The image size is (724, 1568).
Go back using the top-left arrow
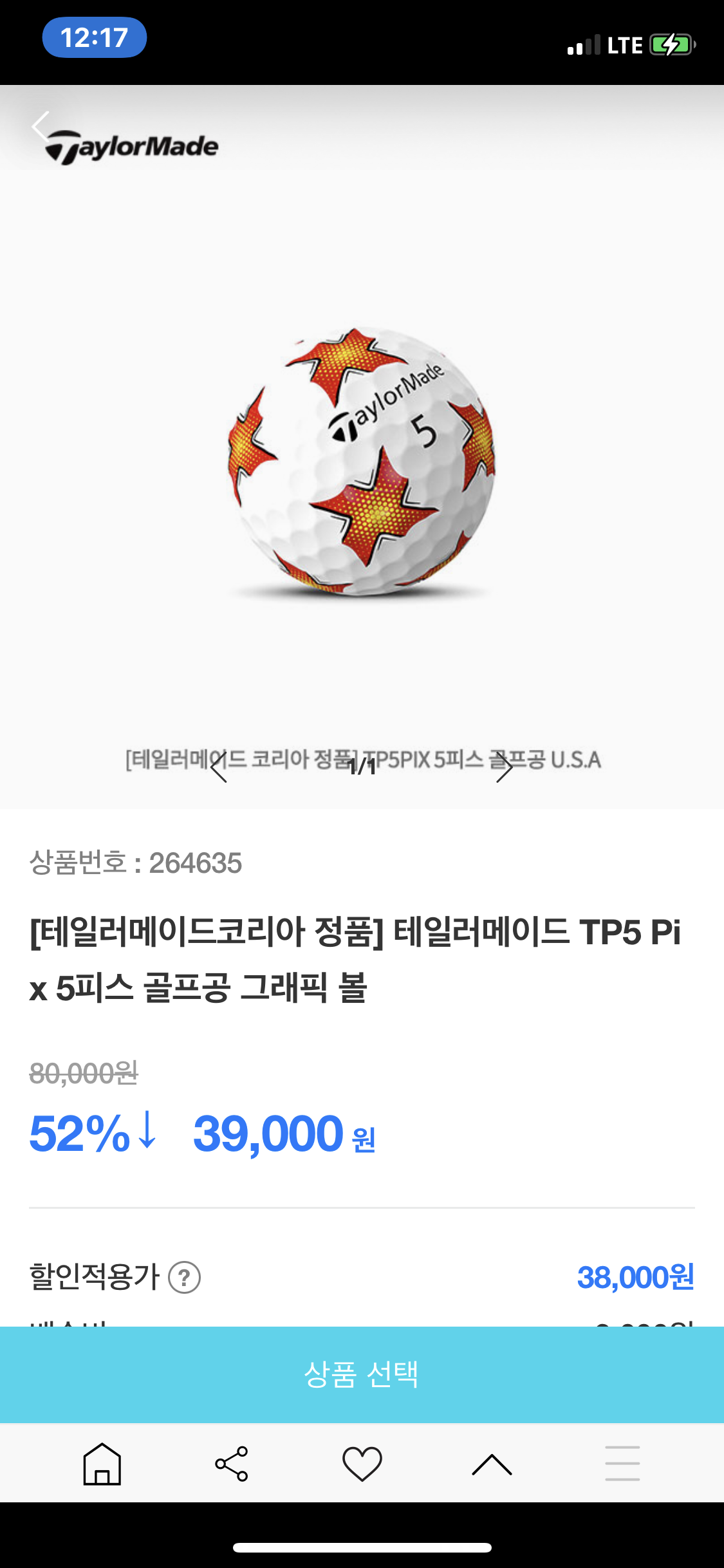41,126
